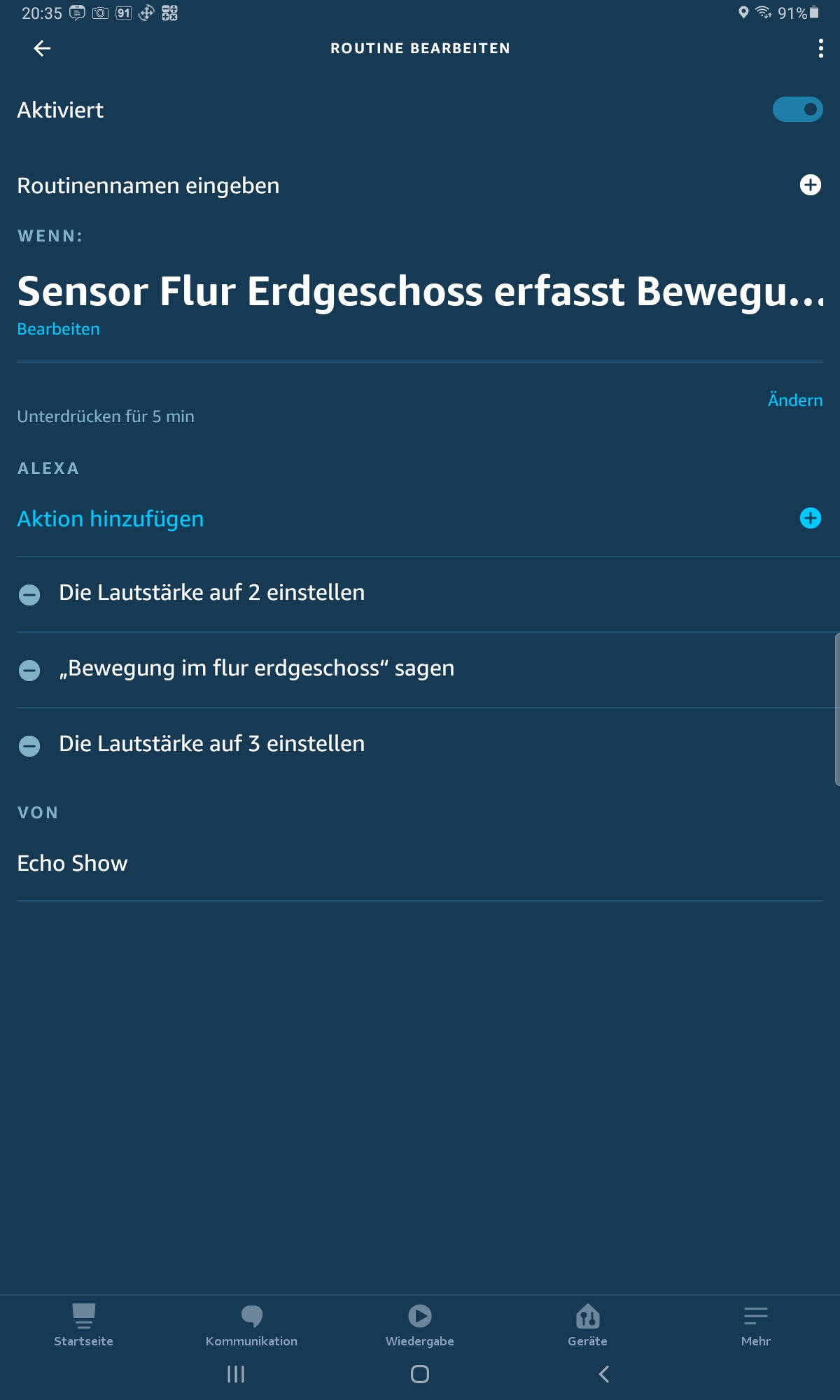Open the three-dot overflow menu
840x1400 pixels.
coord(820,48)
